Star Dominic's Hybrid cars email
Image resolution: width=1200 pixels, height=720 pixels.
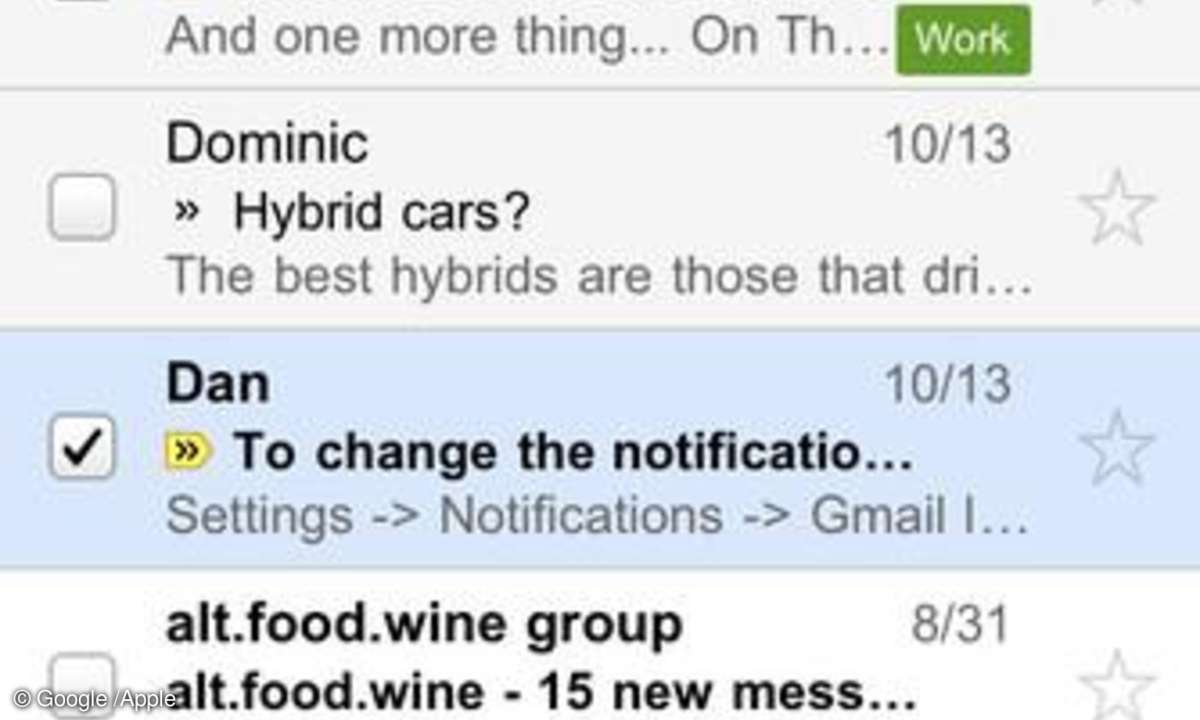(1117, 208)
